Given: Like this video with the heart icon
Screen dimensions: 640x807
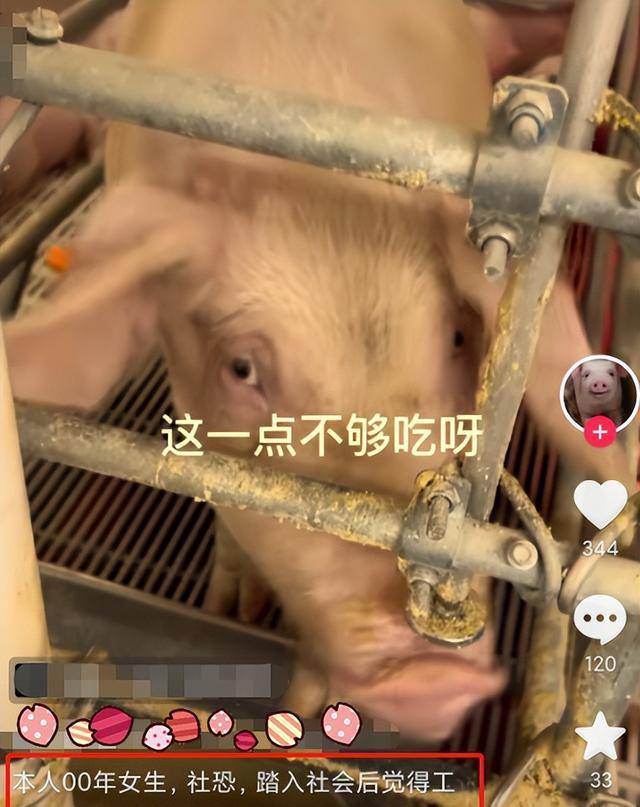Looking at the screenshot, I should click(601, 504).
